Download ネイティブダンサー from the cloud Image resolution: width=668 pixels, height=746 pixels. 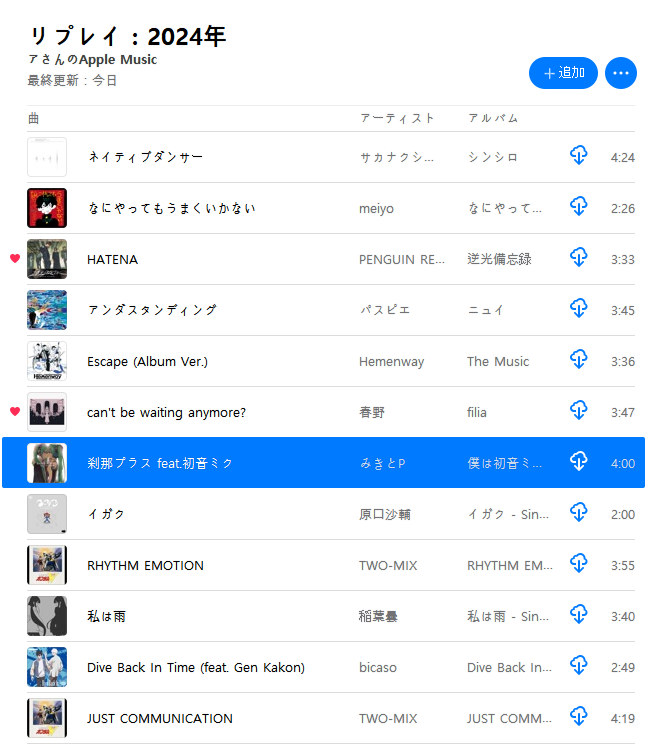point(578,155)
